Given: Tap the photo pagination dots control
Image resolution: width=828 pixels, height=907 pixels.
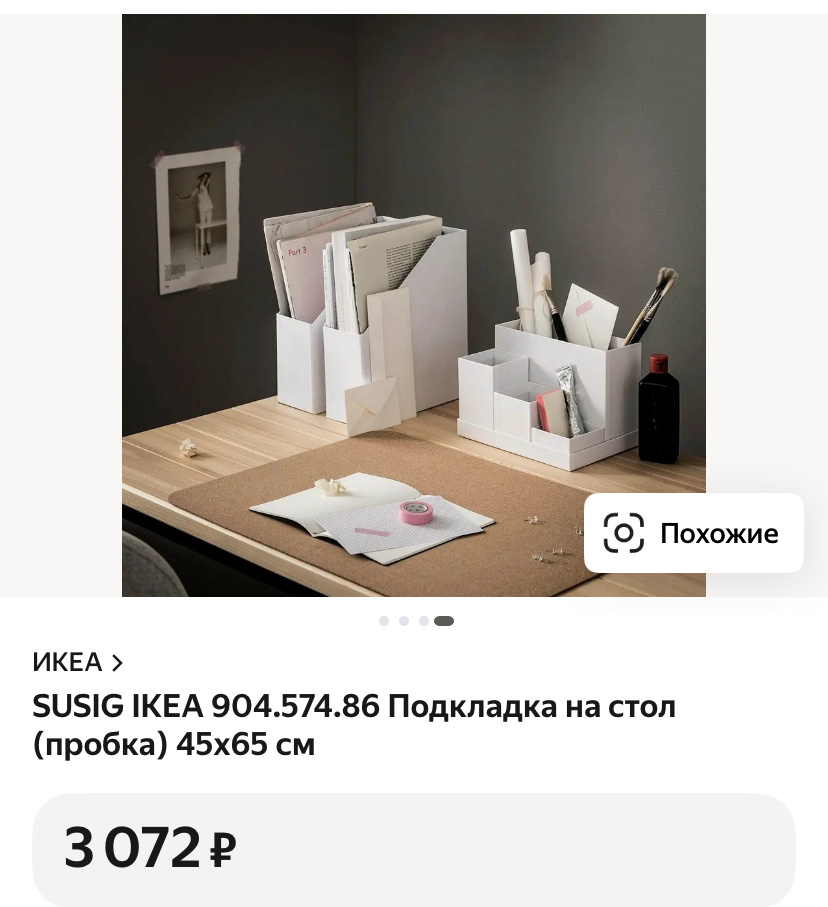Looking at the screenshot, I should [x=414, y=620].
